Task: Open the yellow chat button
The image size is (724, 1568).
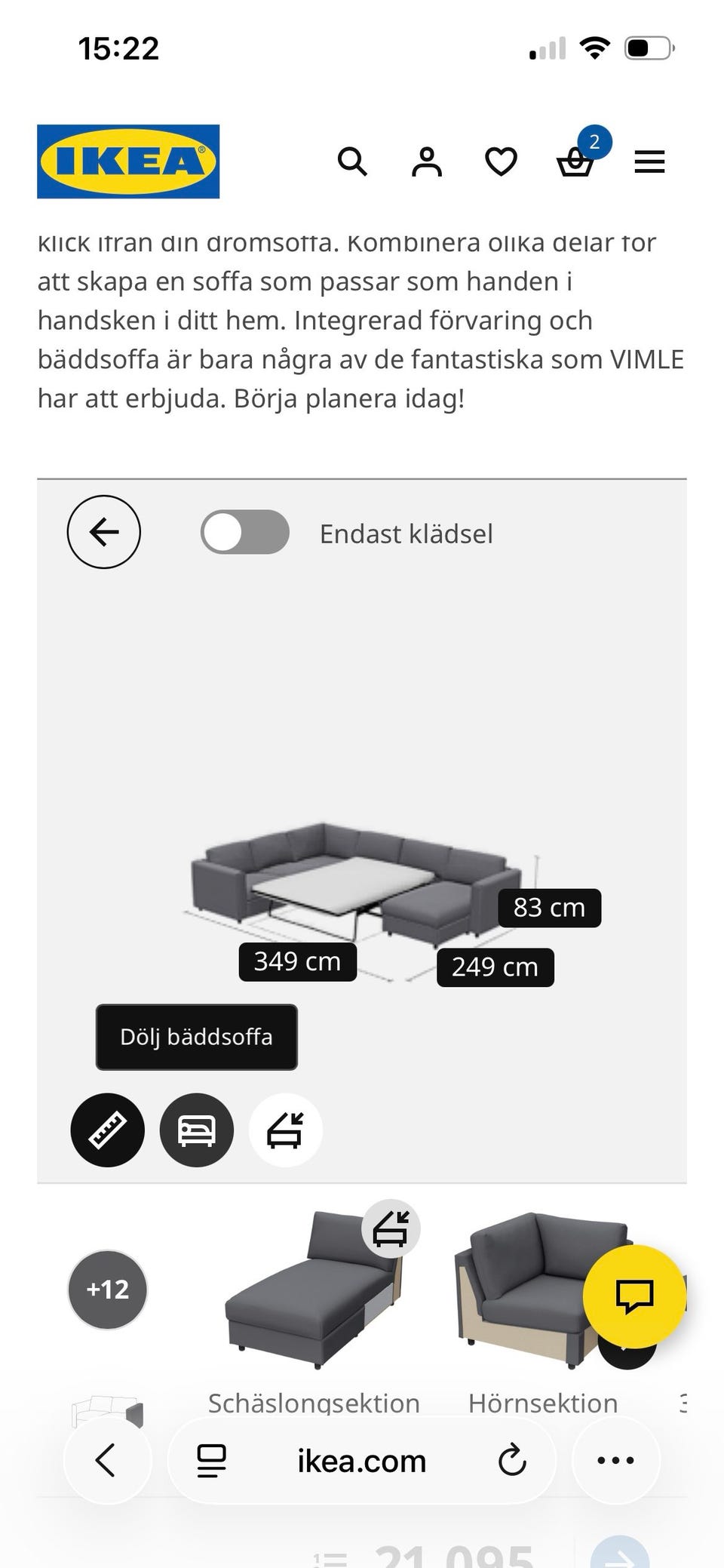Action: click(x=635, y=1296)
